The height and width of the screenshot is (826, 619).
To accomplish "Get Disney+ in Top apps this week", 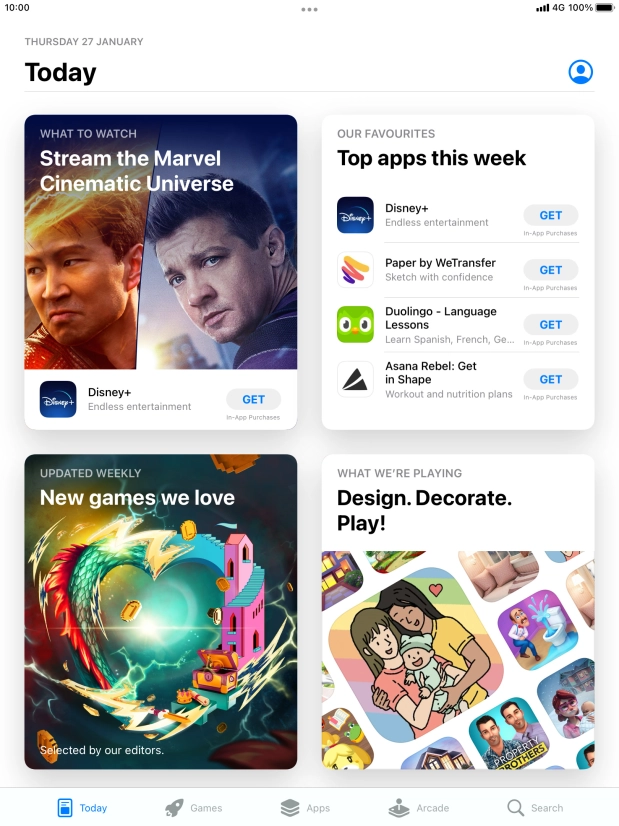I will (550, 215).
